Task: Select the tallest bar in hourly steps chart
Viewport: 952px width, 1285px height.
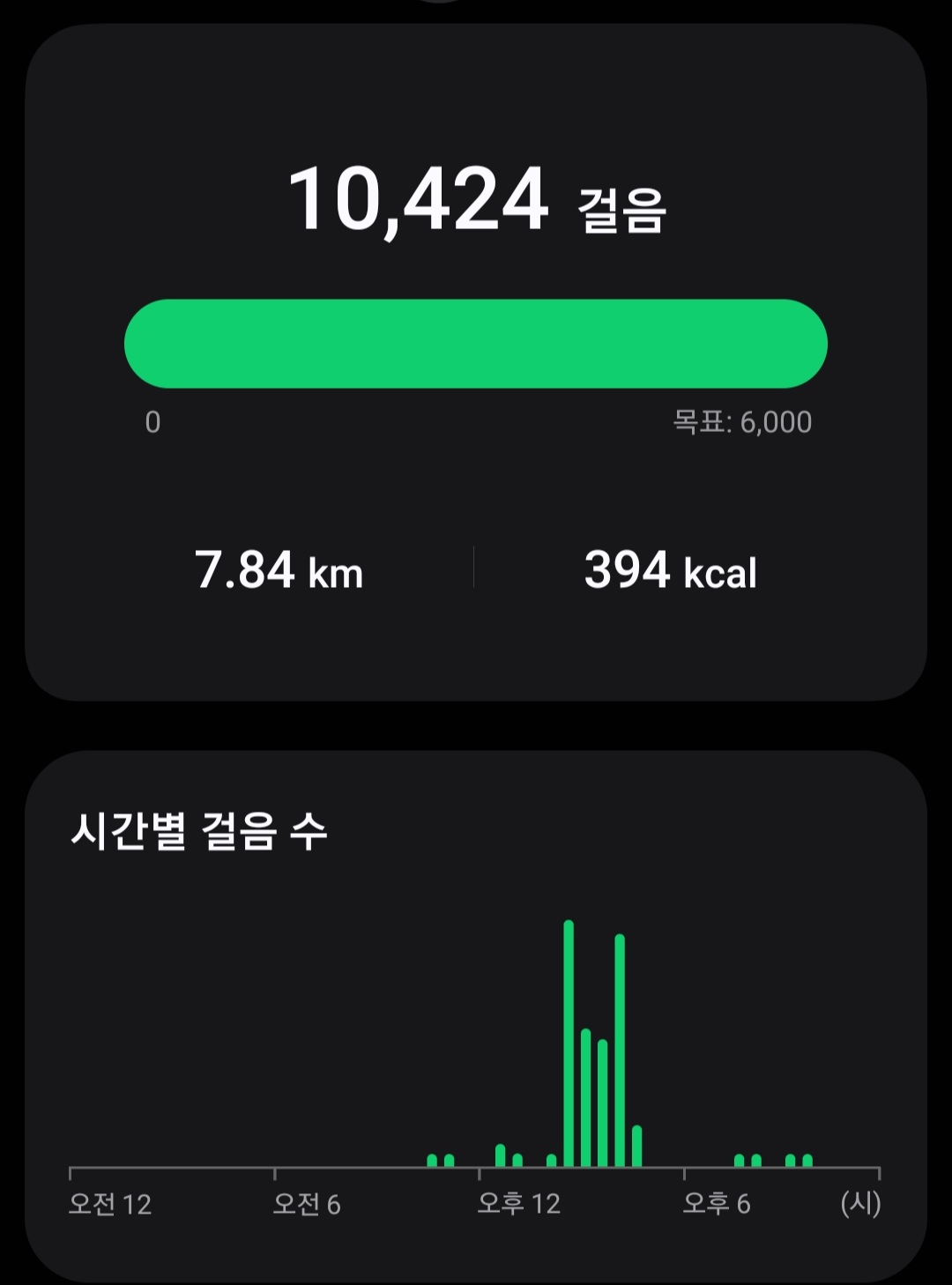Action: coord(569,1044)
